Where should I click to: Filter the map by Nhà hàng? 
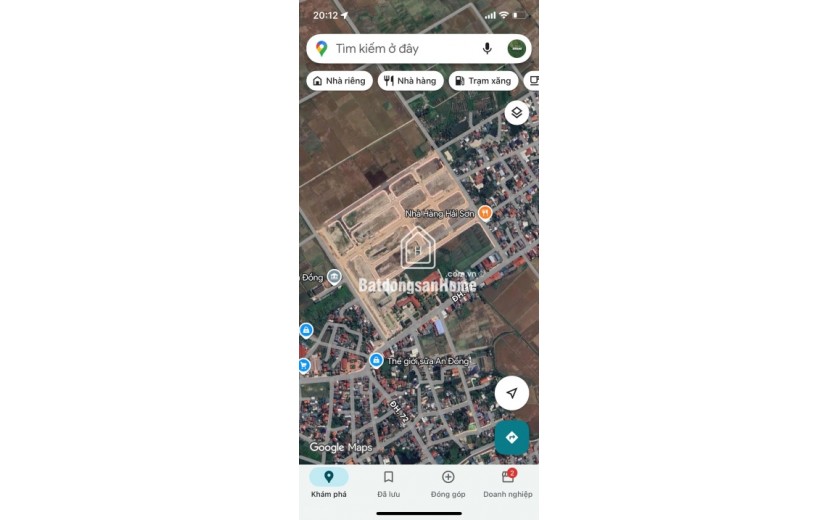coord(410,81)
